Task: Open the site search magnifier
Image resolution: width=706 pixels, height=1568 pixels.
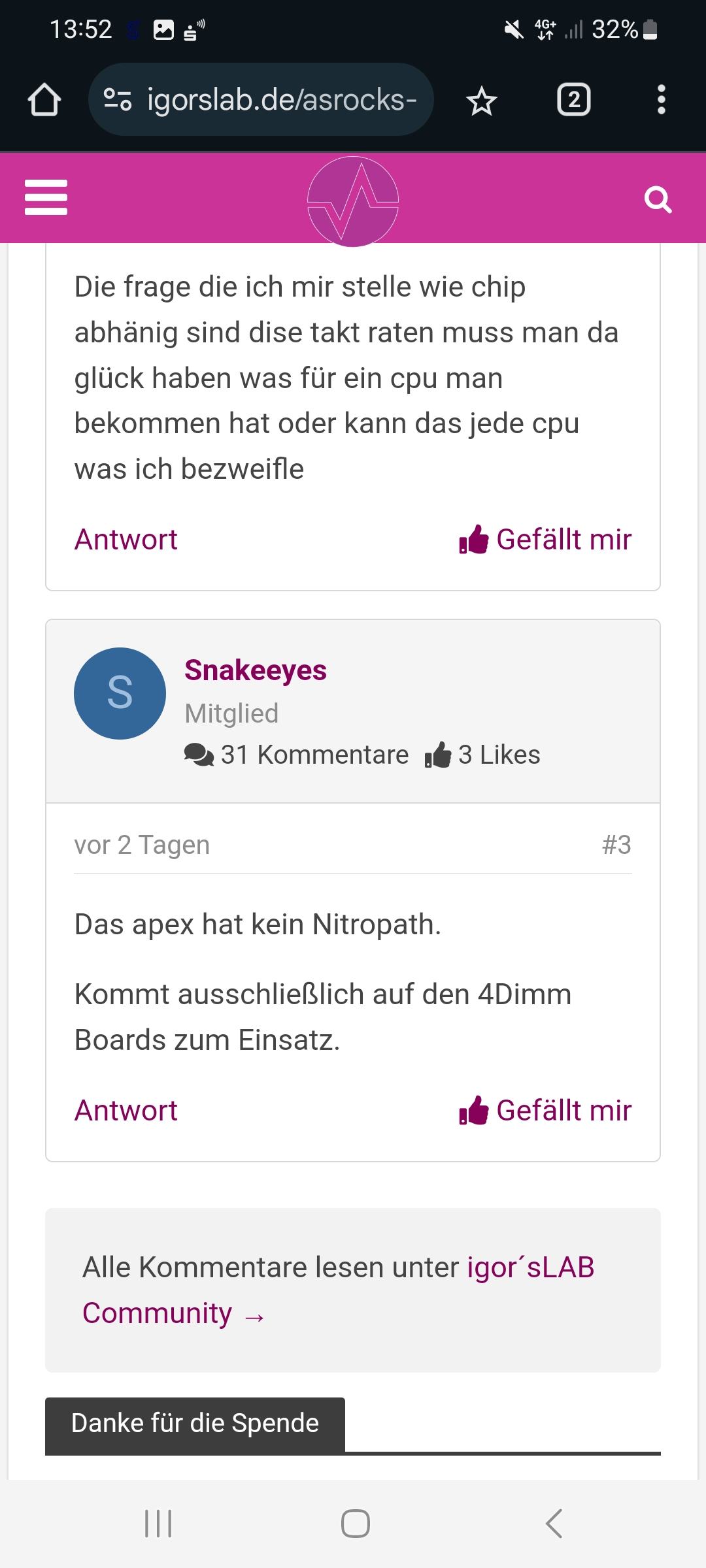Action: [x=658, y=199]
